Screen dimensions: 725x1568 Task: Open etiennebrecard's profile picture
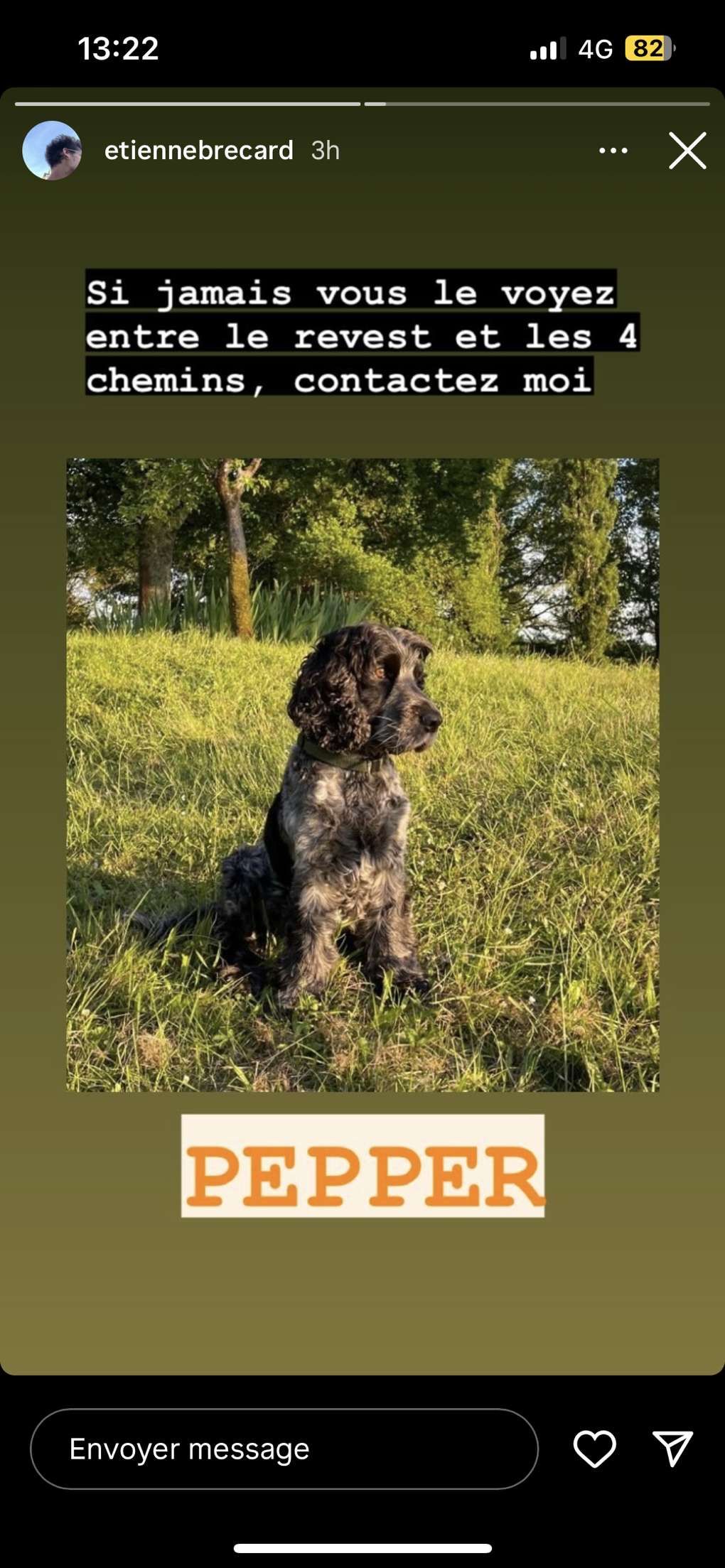[52, 151]
